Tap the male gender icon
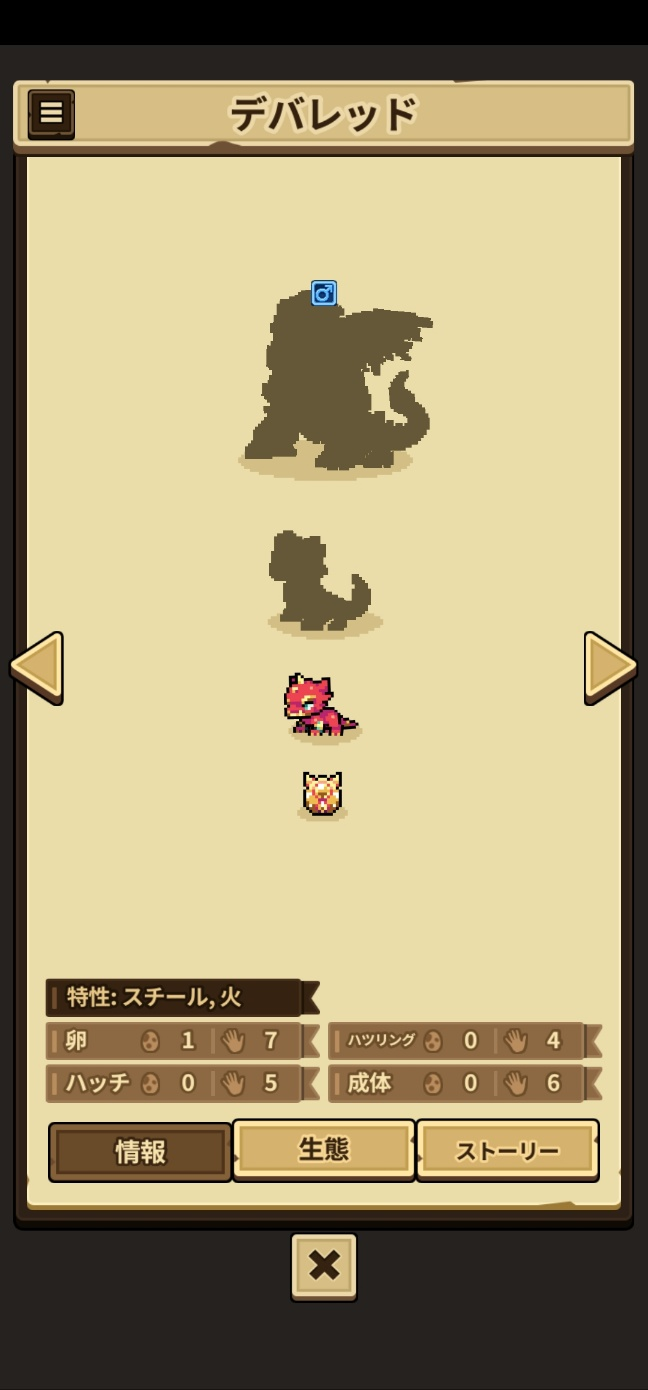The height and width of the screenshot is (1390, 648). [x=324, y=293]
